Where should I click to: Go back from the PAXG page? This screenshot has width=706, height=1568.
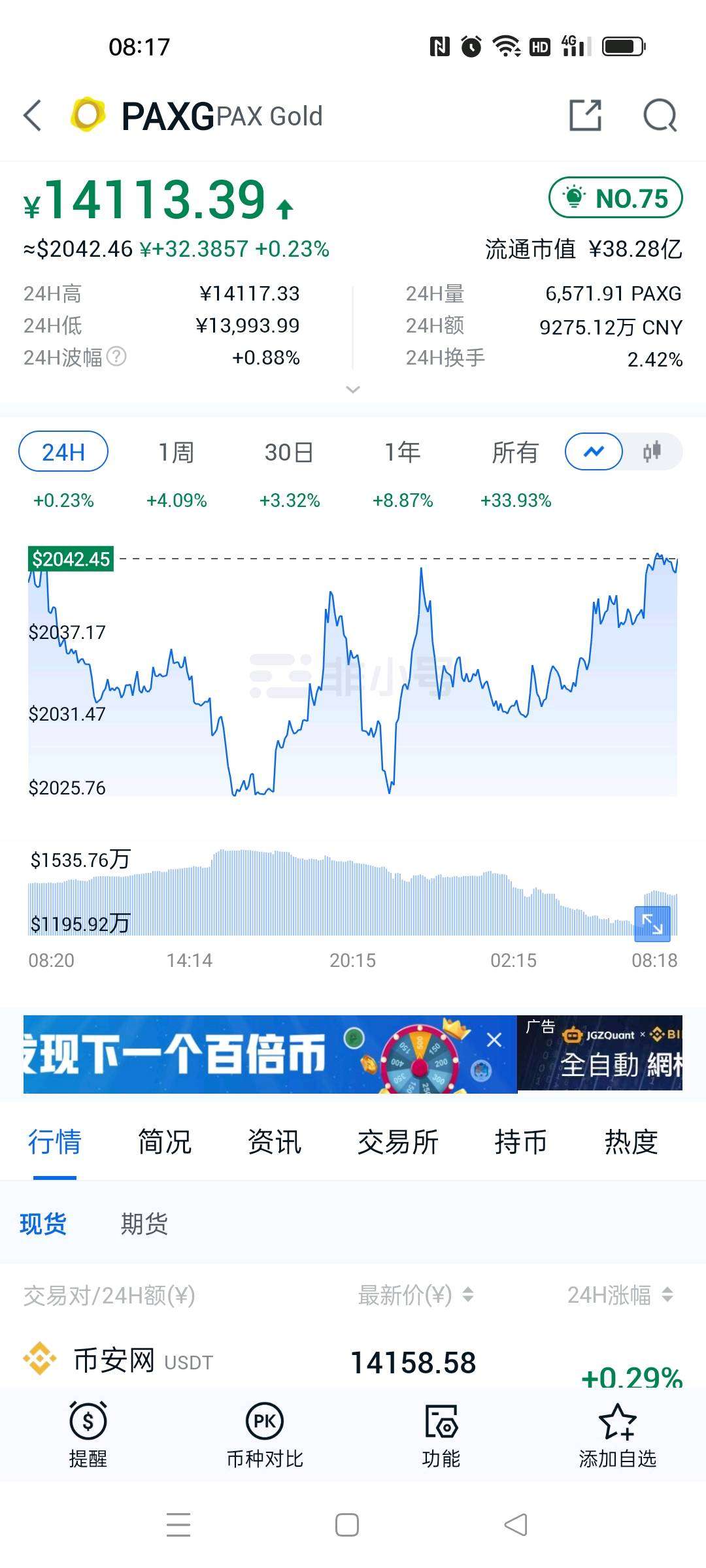tap(33, 116)
